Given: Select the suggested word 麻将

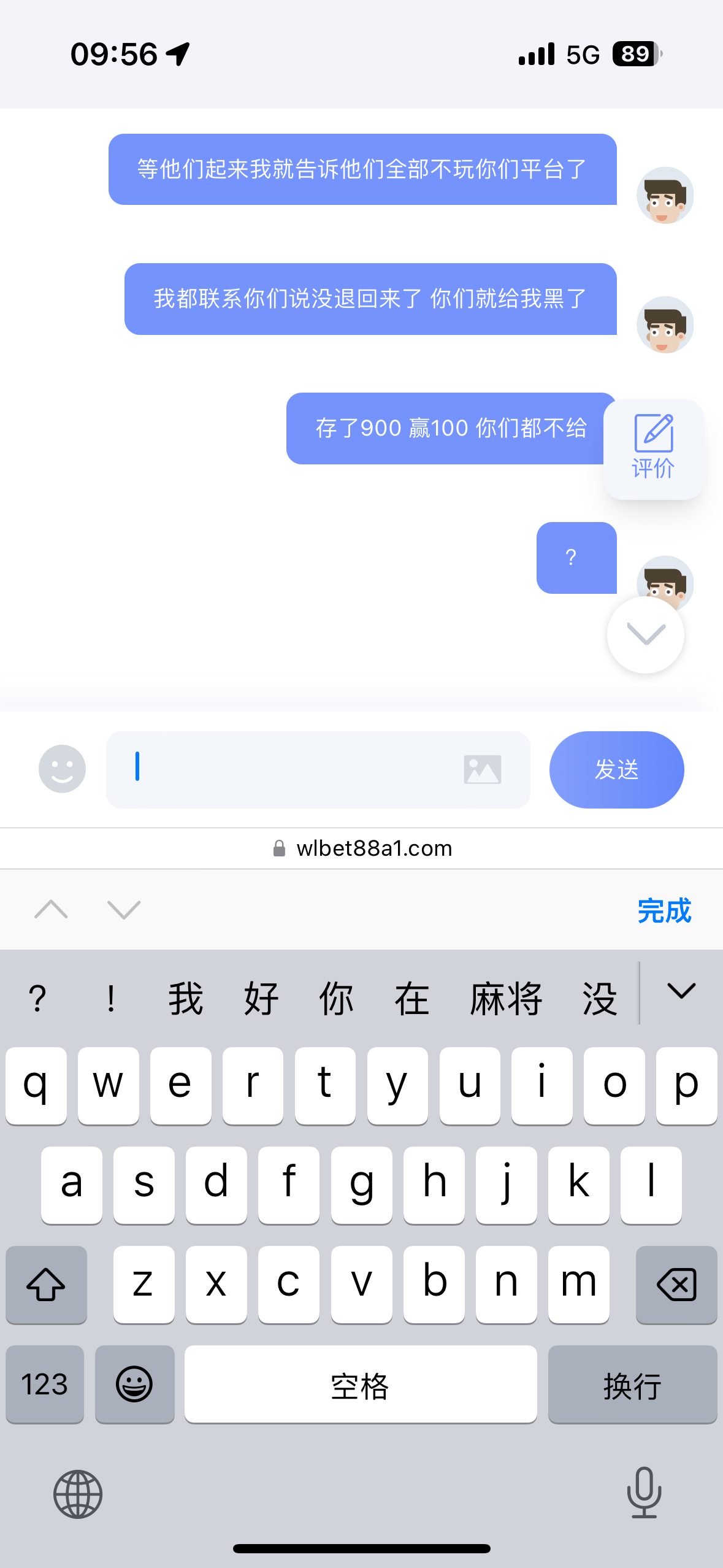Looking at the screenshot, I should point(506,999).
